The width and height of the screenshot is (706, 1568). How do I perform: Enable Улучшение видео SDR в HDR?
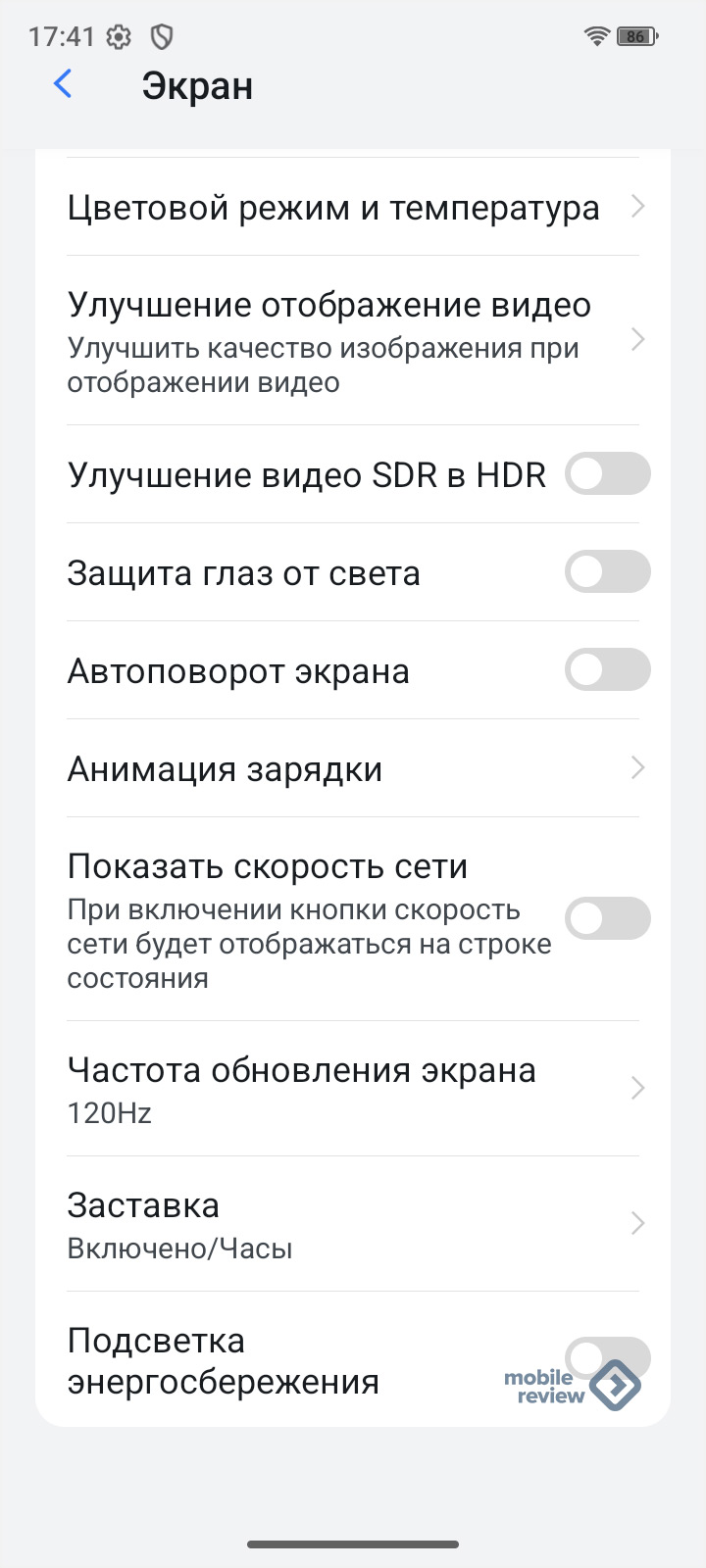click(x=607, y=474)
